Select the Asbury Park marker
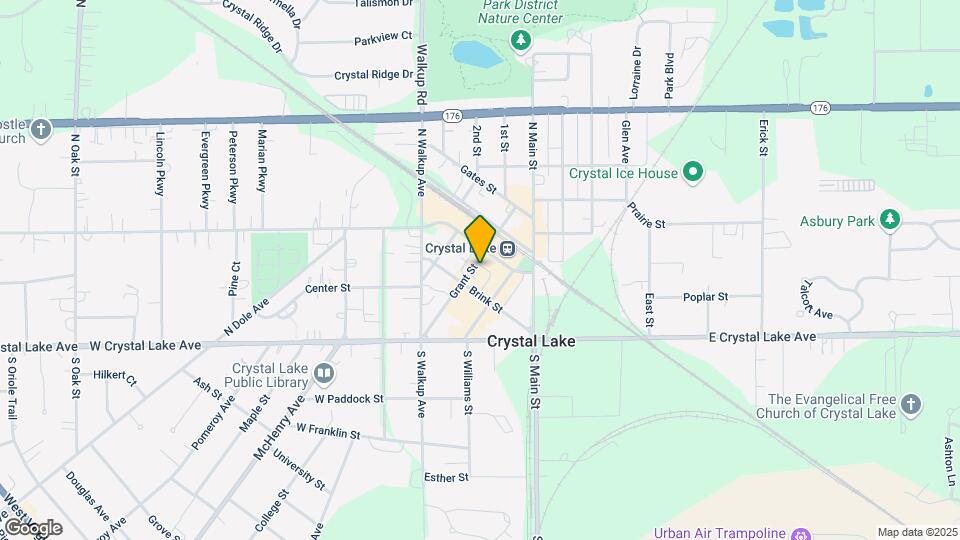The image size is (960, 540). coord(890,221)
